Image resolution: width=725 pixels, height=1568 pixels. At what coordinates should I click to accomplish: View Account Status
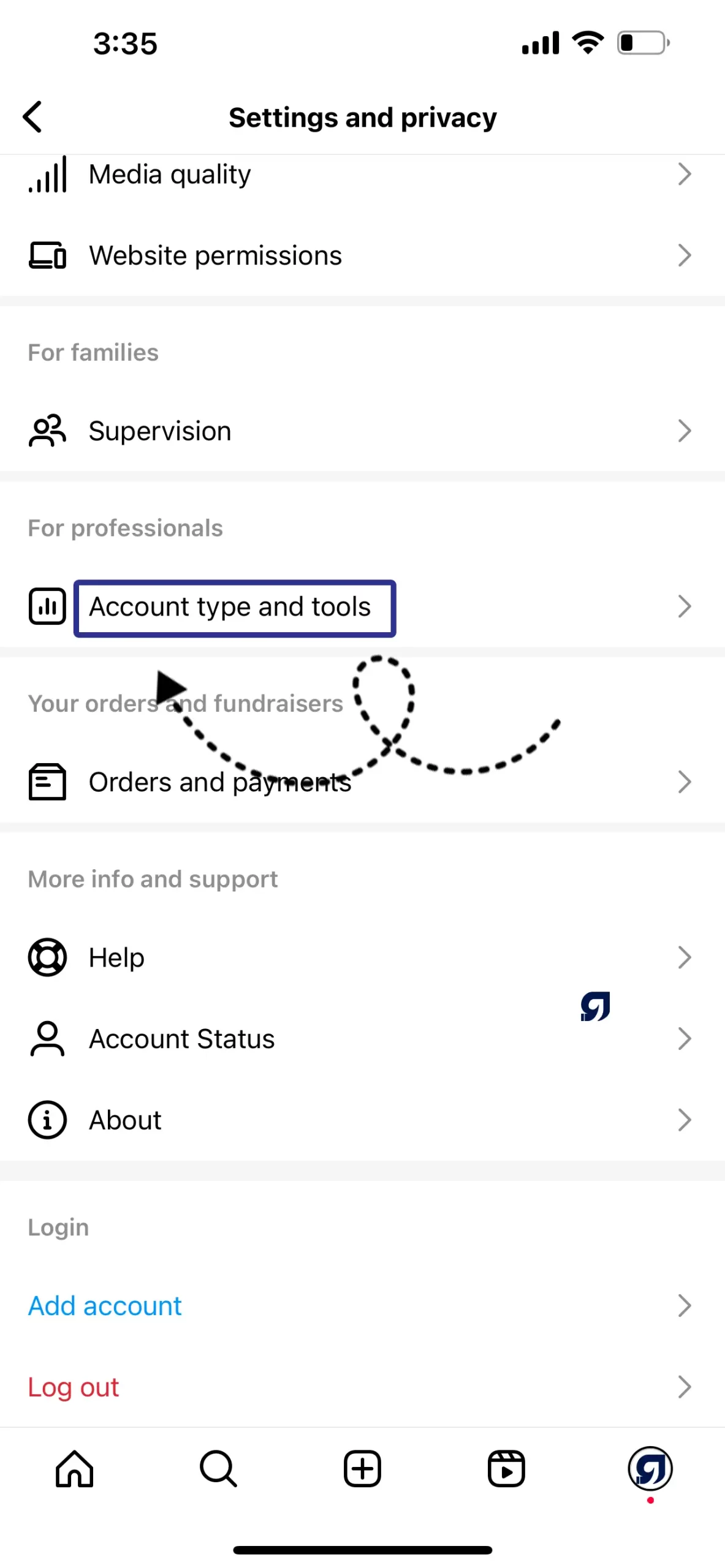pos(362,1039)
